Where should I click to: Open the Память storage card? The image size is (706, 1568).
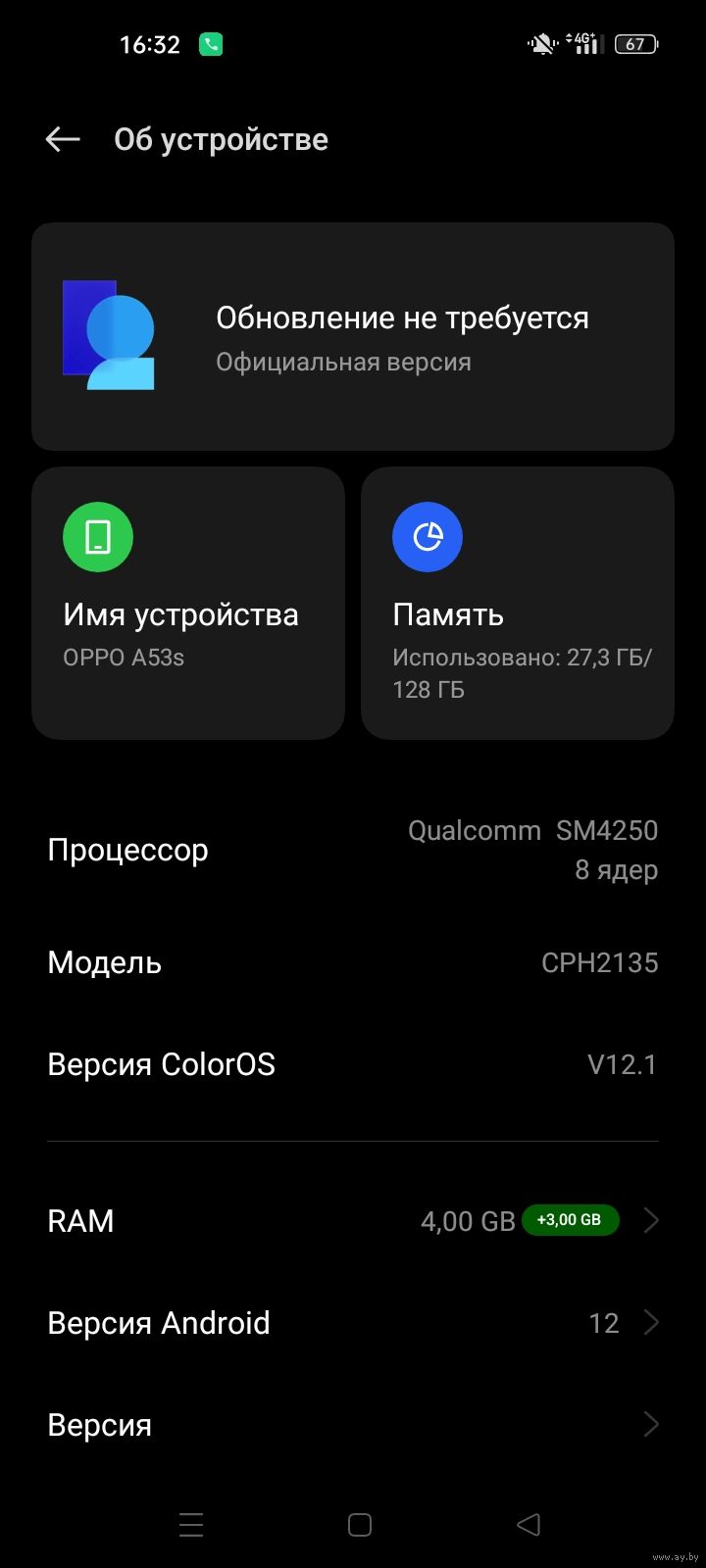point(518,603)
